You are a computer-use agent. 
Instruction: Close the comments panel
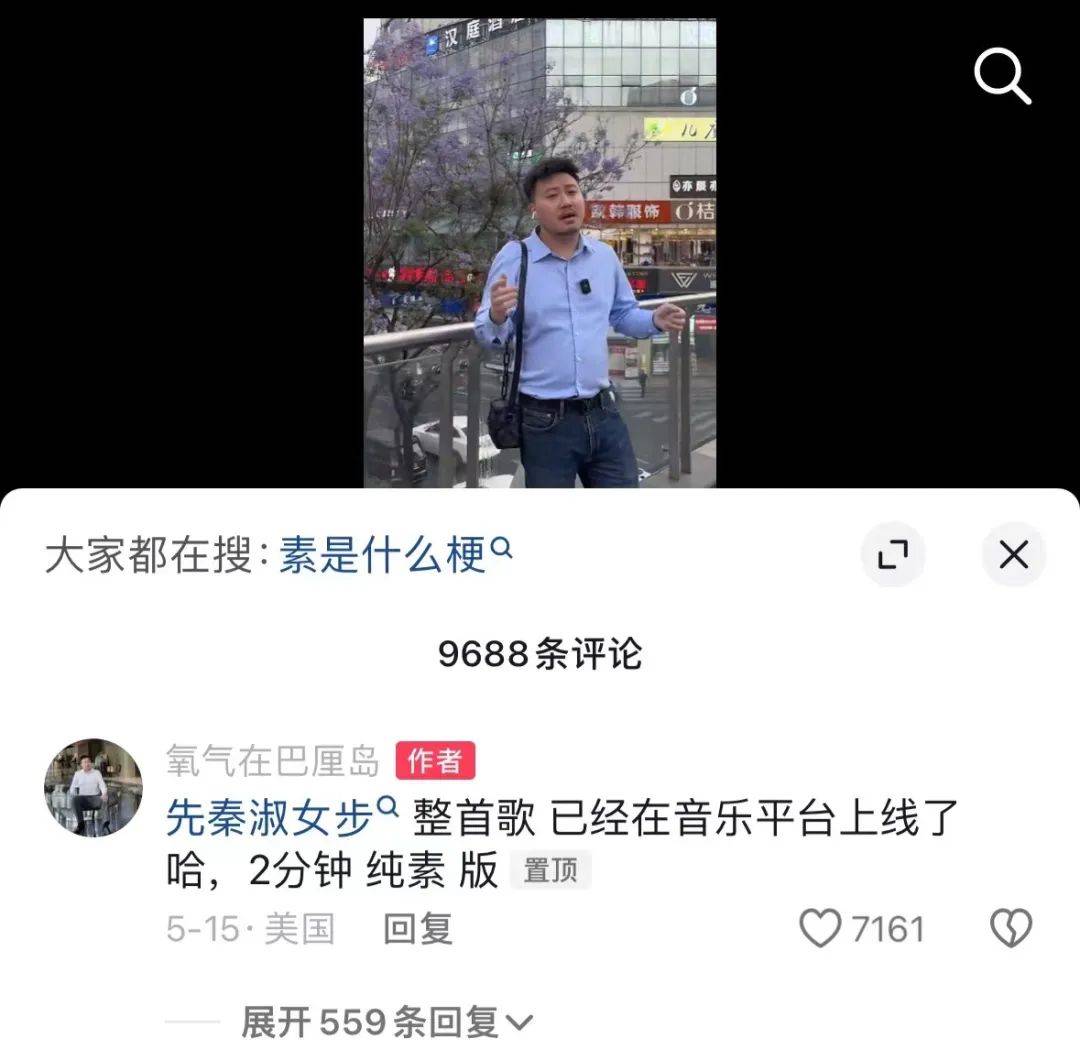coord(1013,554)
